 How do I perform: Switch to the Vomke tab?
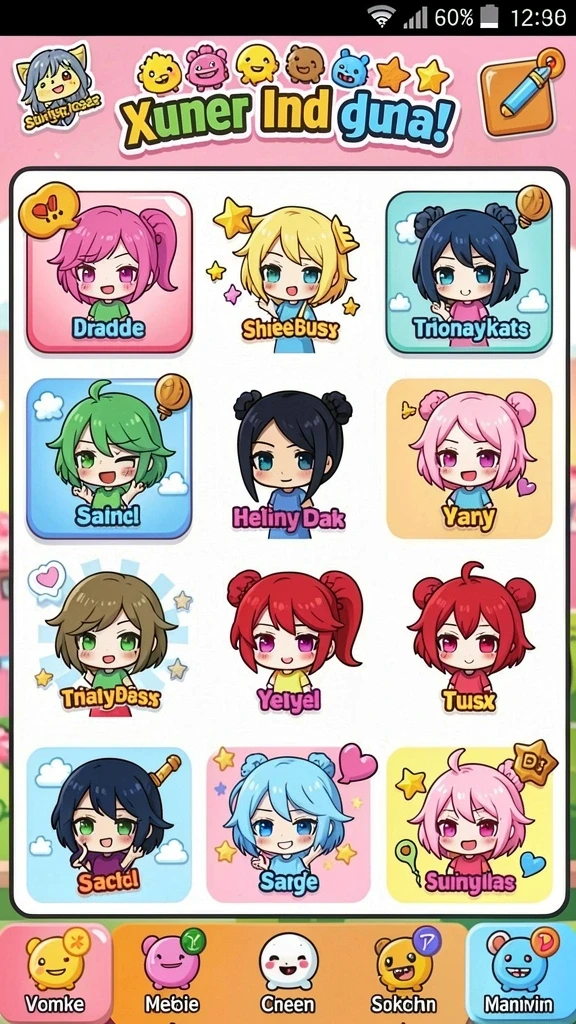[56, 973]
